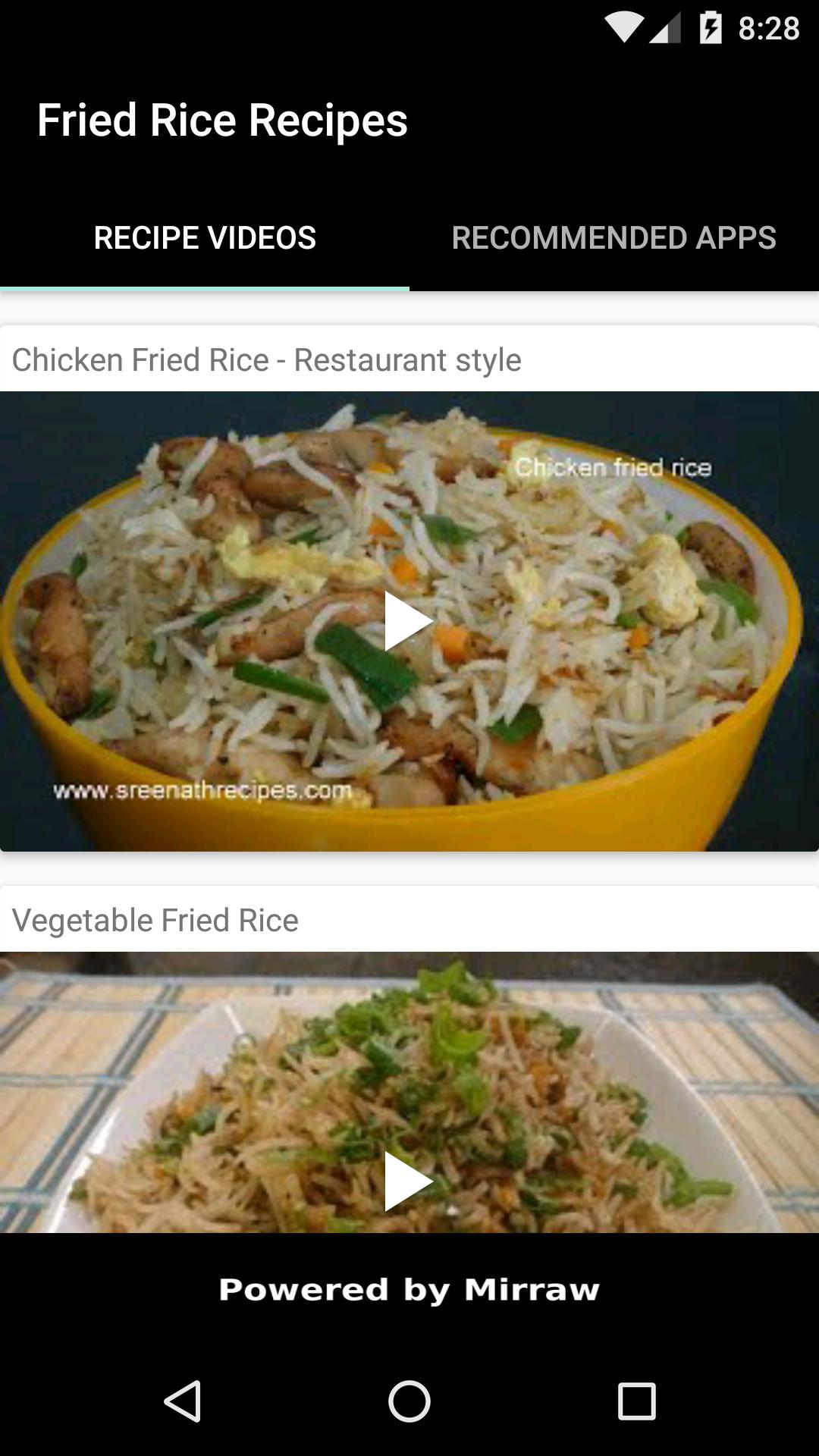819x1456 pixels.
Task: Switch to the RECOMMENDED APPS tab
Action: [x=613, y=237]
